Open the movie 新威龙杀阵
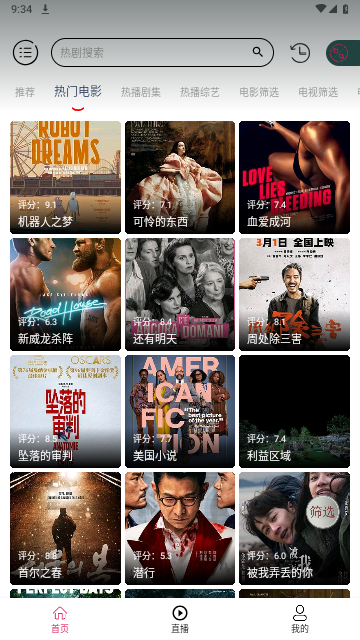The width and height of the screenshot is (360, 640). click(65, 294)
